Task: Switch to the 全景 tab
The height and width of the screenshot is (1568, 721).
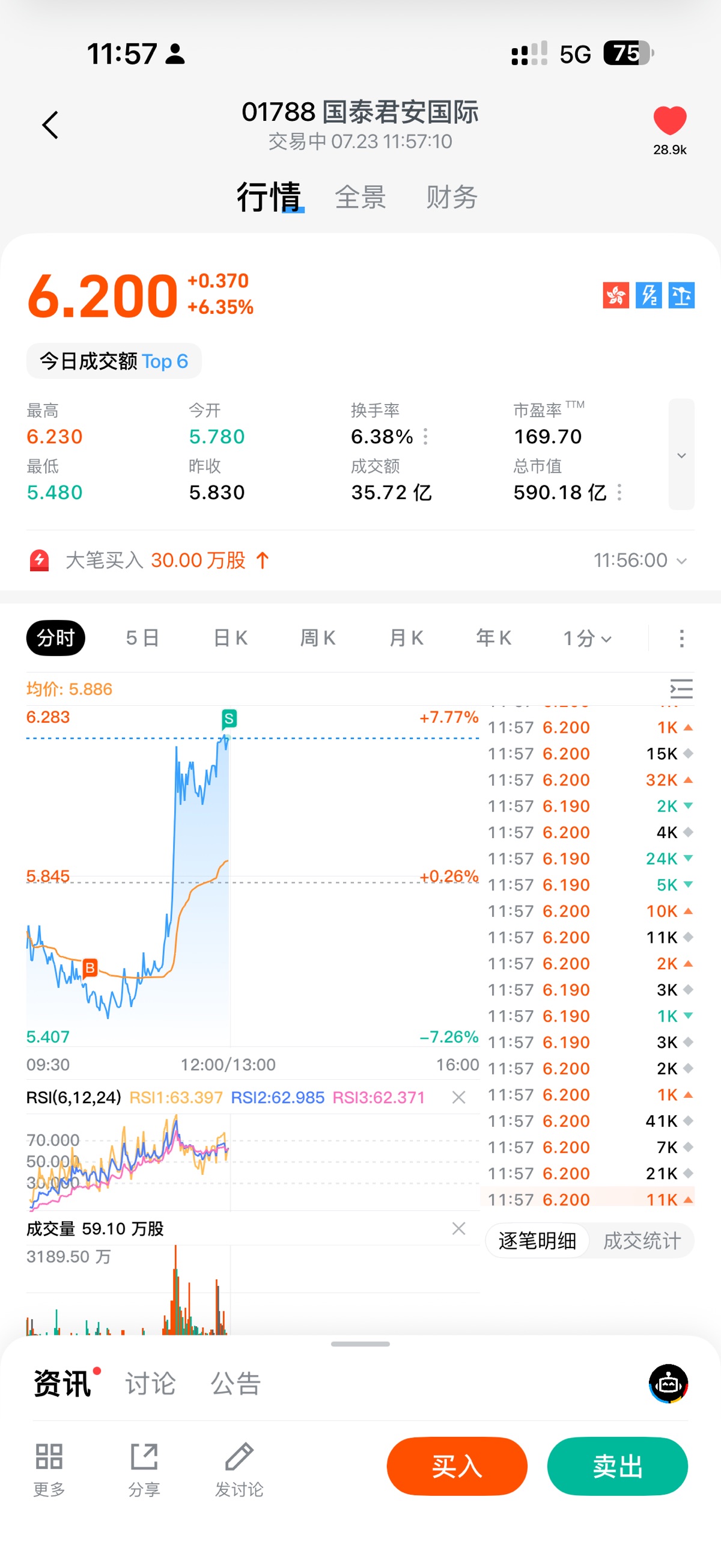Action: click(360, 197)
